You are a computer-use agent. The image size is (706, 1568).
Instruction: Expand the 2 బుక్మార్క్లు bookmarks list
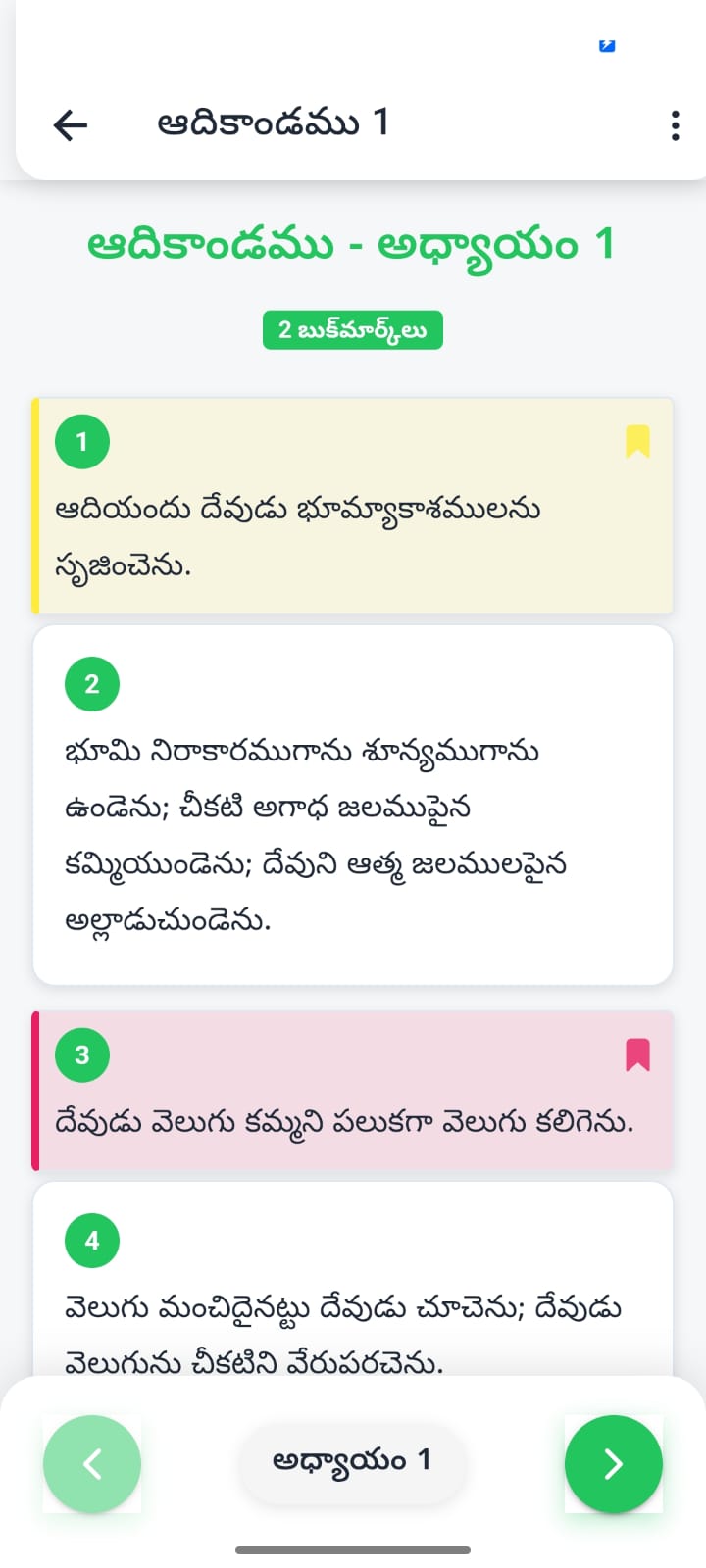(352, 330)
